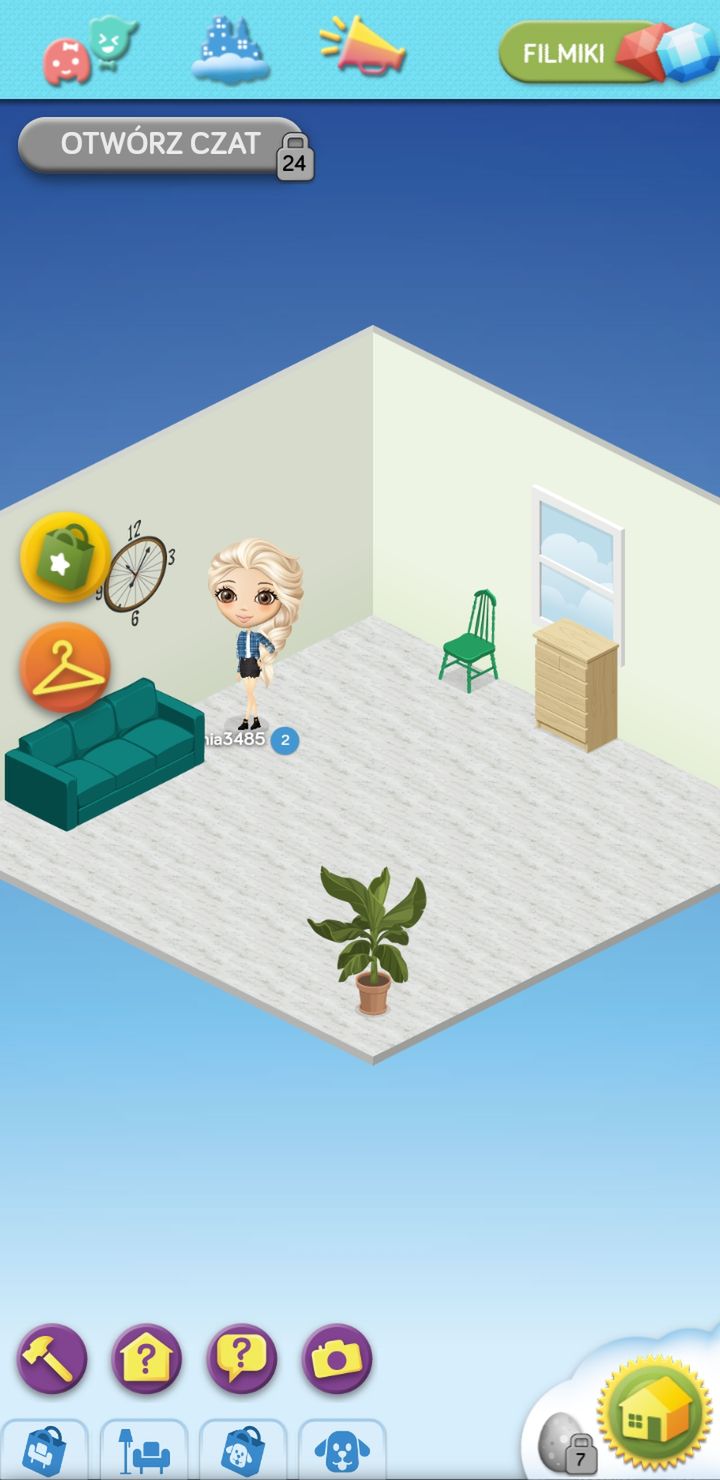This screenshot has height=1480, width=720.
Task: Open the green shopping bag shop
Action: click(x=66, y=558)
